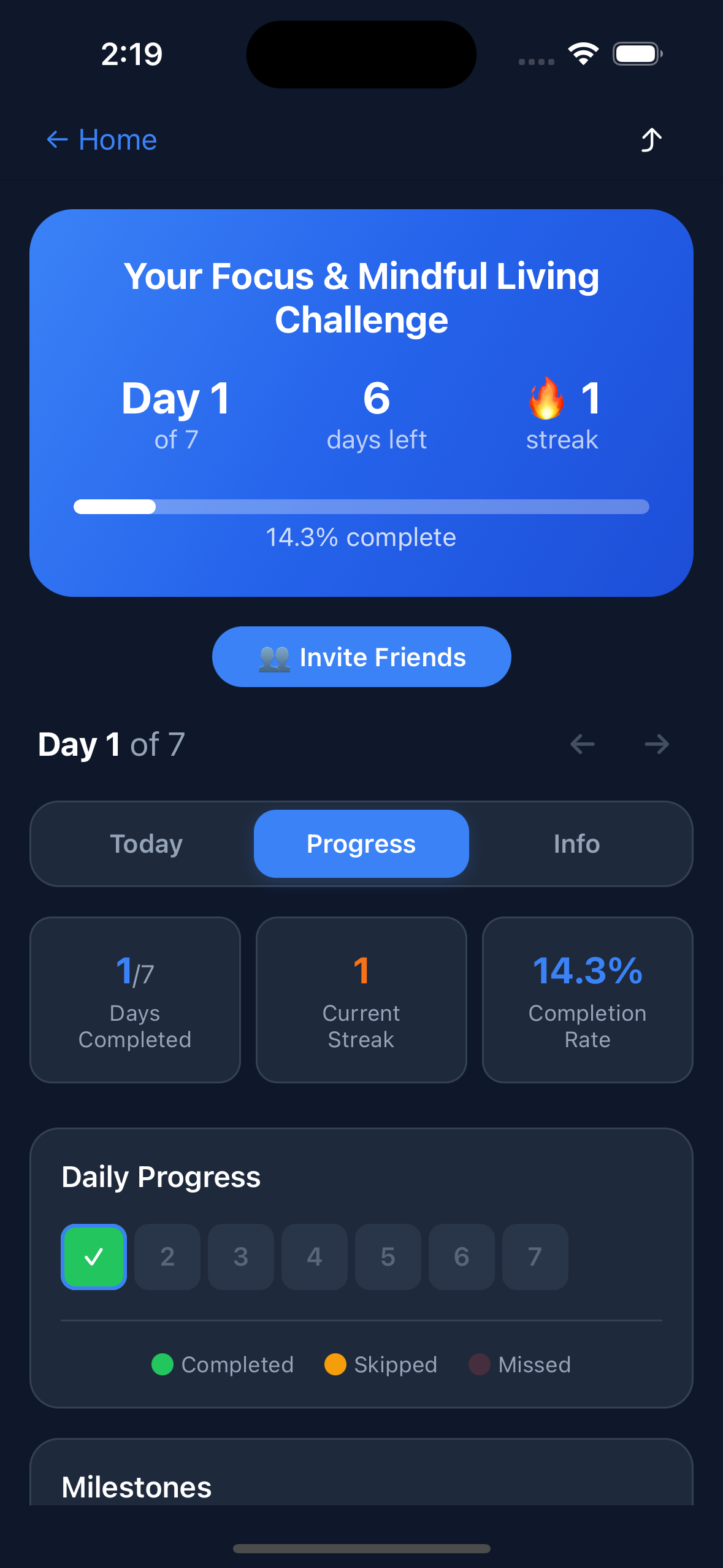
Task: Navigate to next day with right arrow
Action: click(656, 744)
